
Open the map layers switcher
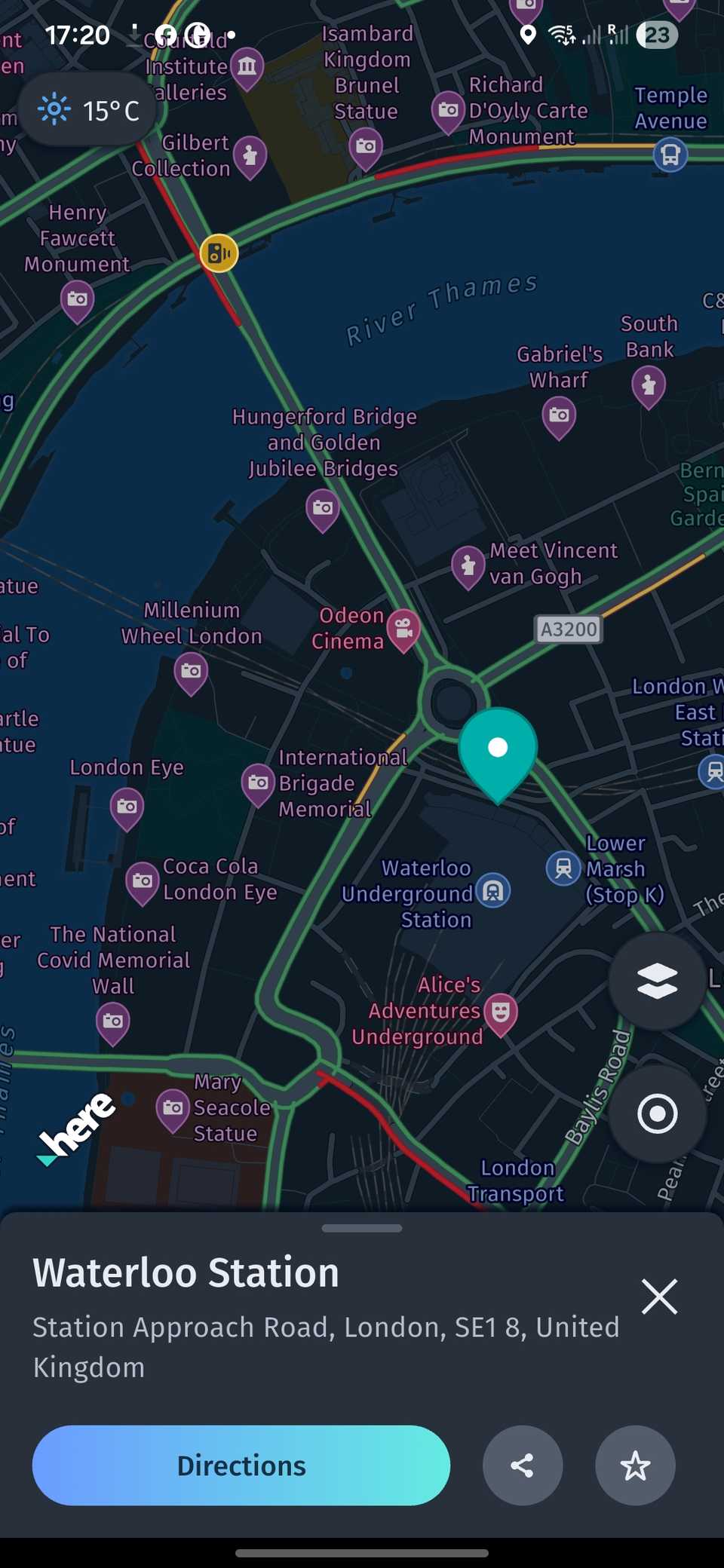(x=657, y=980)
